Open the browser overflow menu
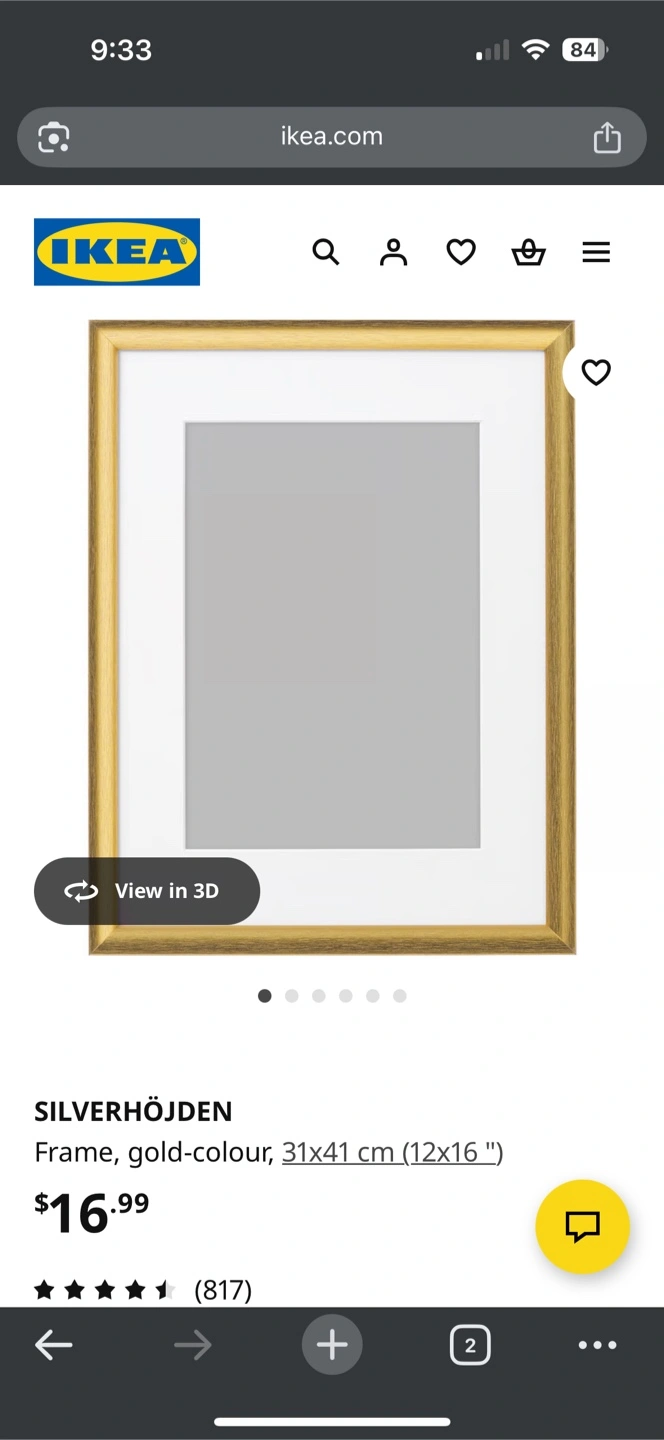The width and height of the screenshot is (664, 1440). (597, 1345)
